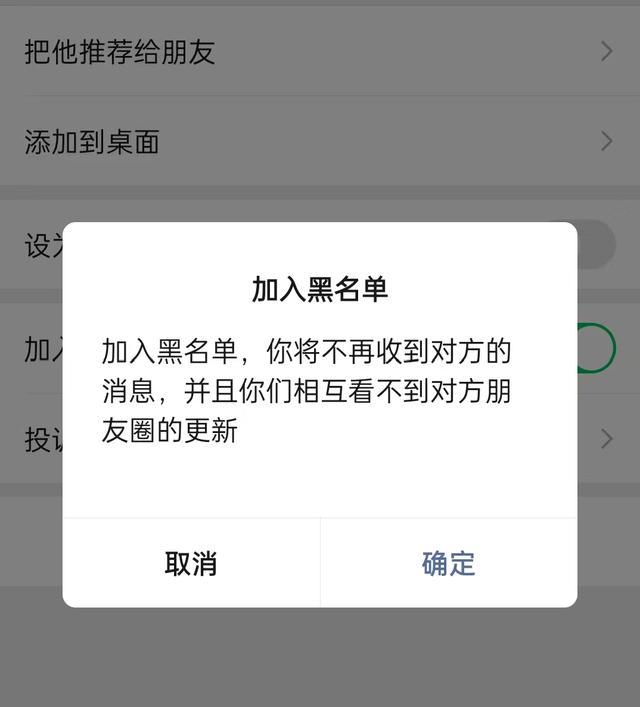Open 添加到桌面 row
This screenshot has width=640, height=707.
click(x=320, y=141)
